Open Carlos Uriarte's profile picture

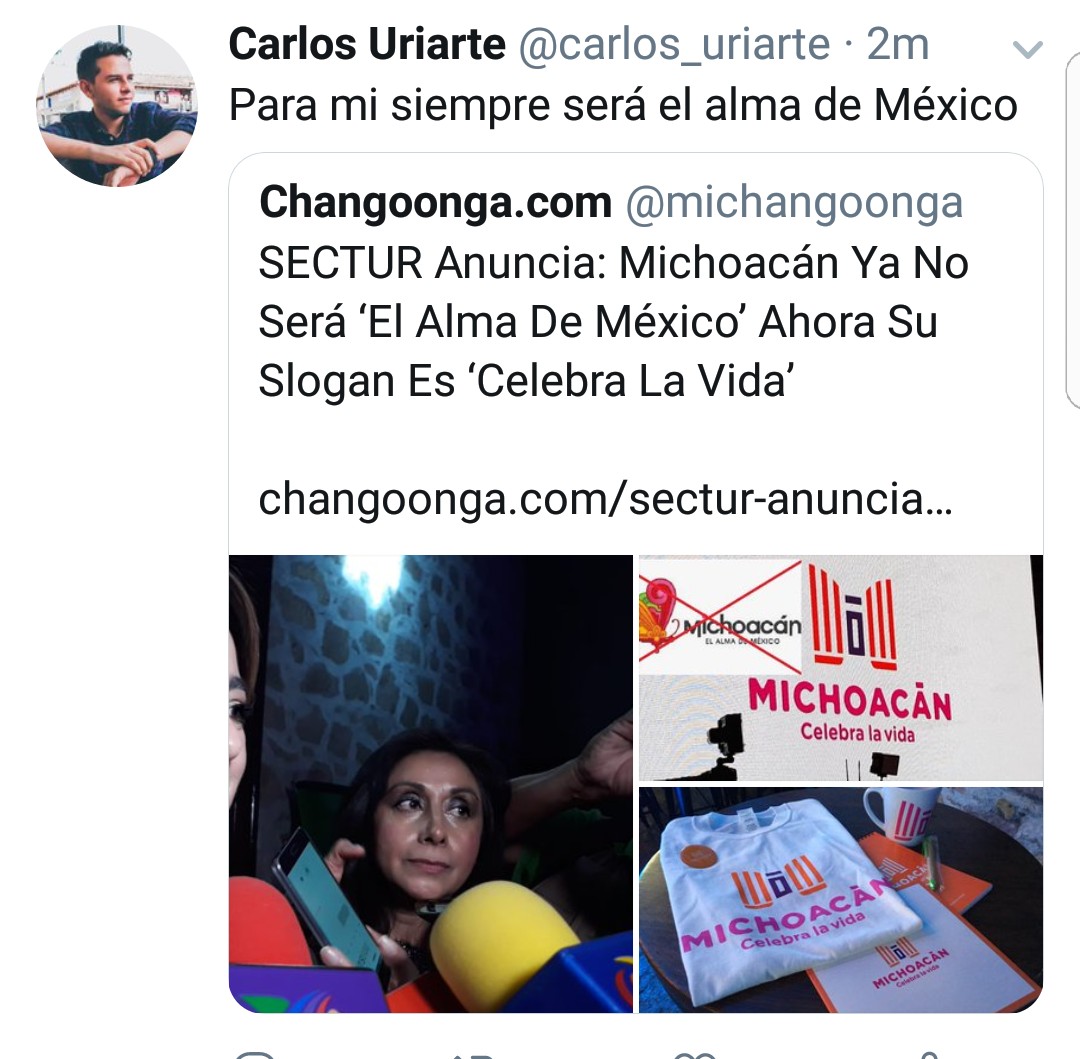(x=116, y=106)
